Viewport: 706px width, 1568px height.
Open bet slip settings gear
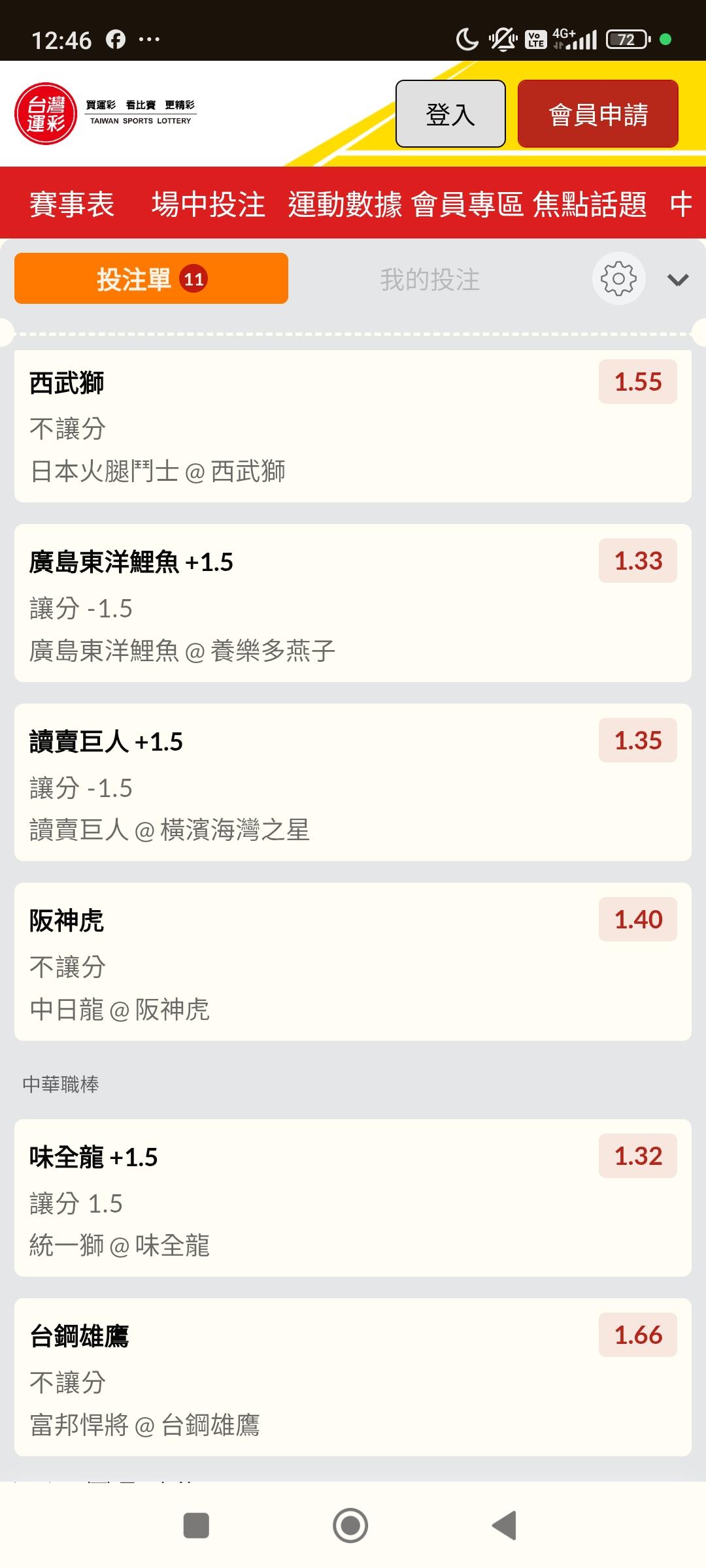tap(618, 278)
